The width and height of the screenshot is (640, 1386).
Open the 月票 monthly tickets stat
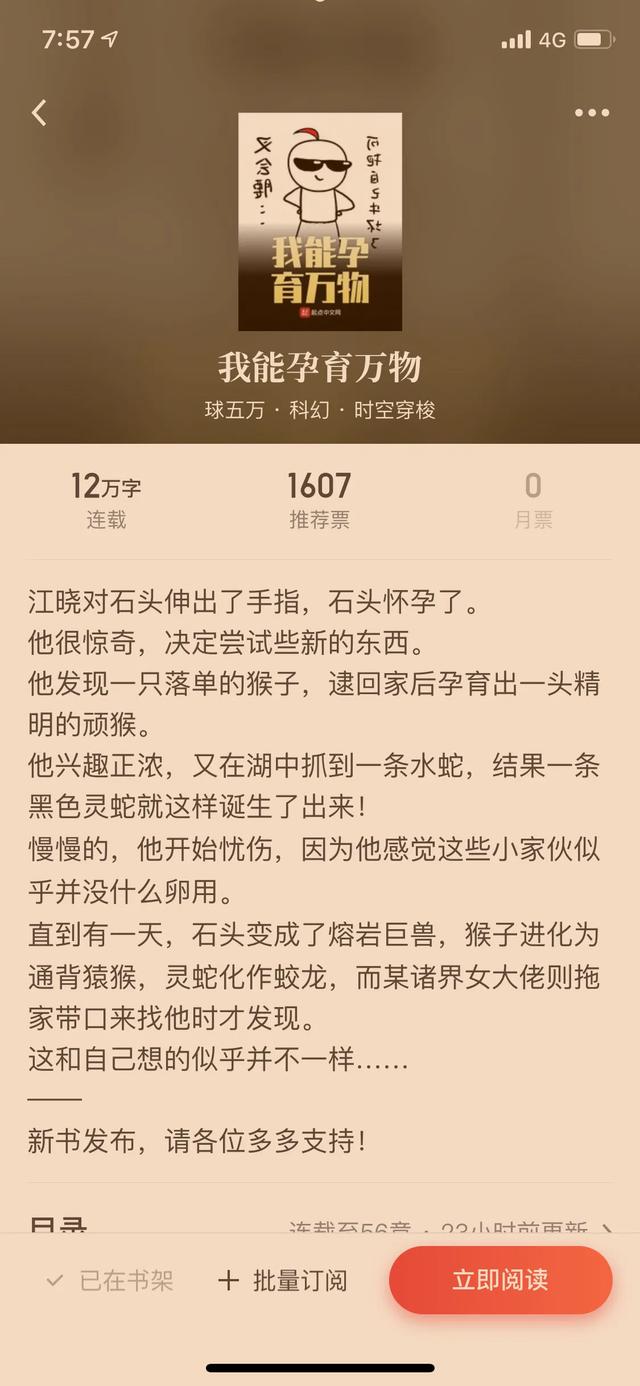click(x=533, y=500)
